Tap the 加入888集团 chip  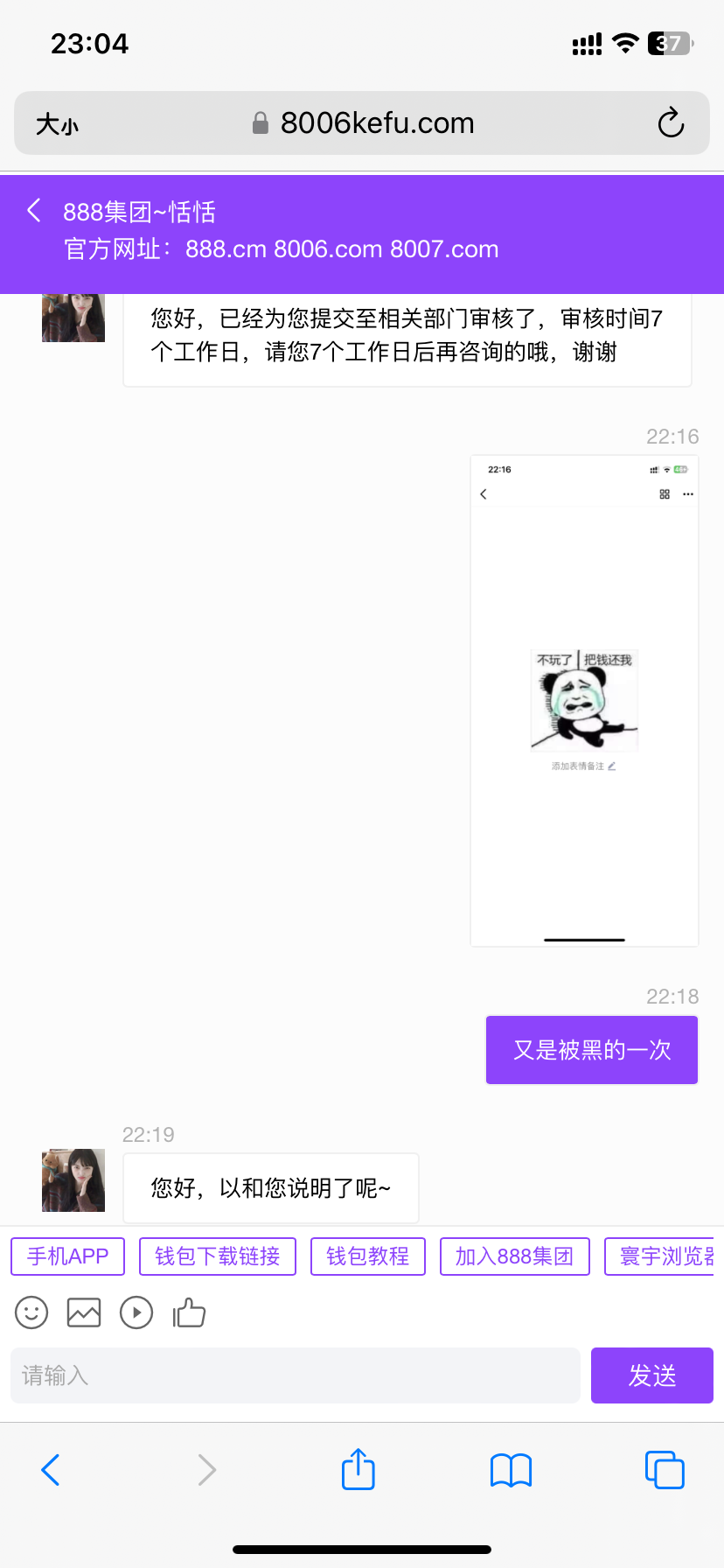click(x=514, y=1256)
